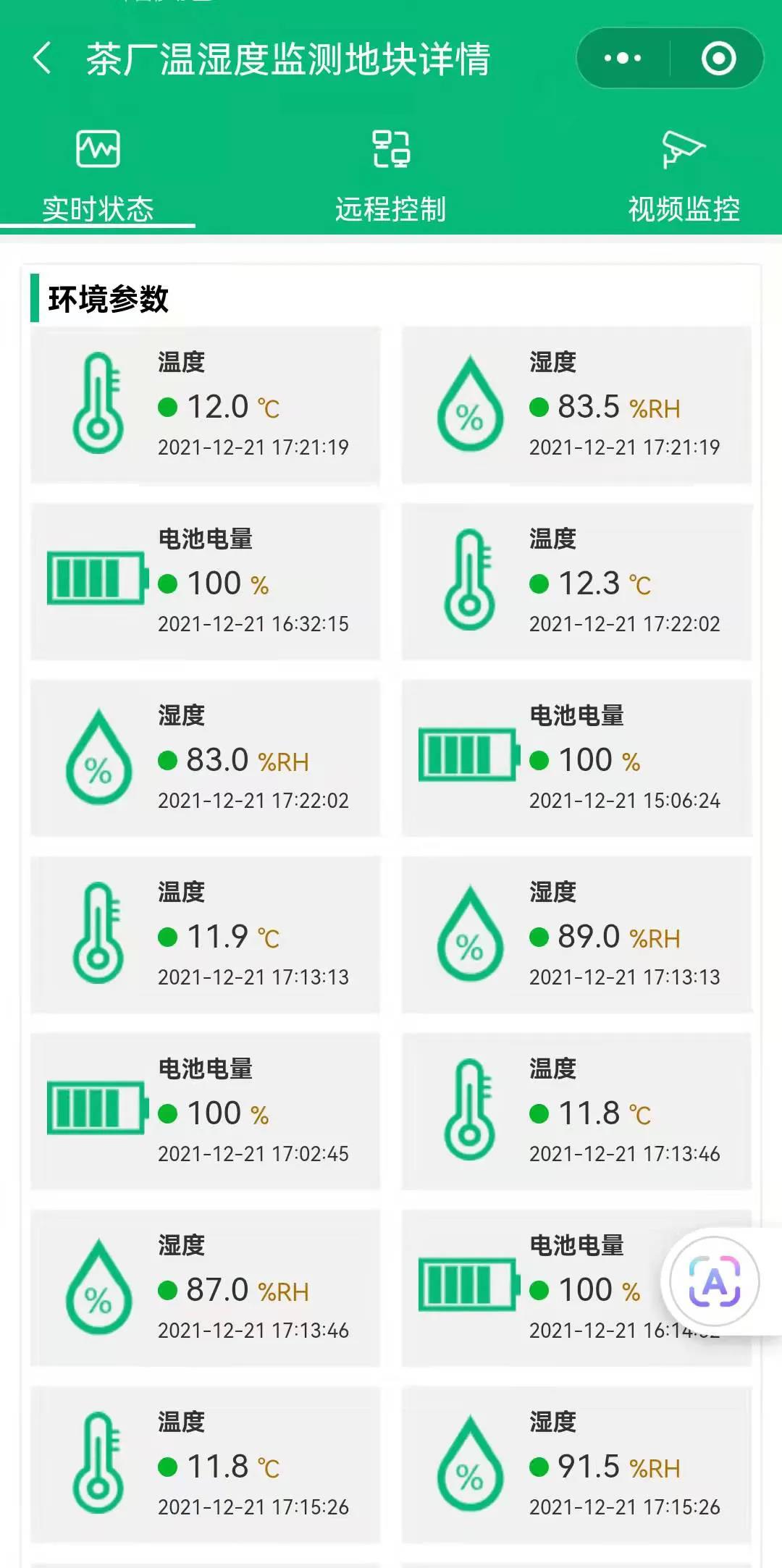The image size is (782, 1568).
Task: Open the 温度 11.9 ℃ card
Action: point(205,935)
